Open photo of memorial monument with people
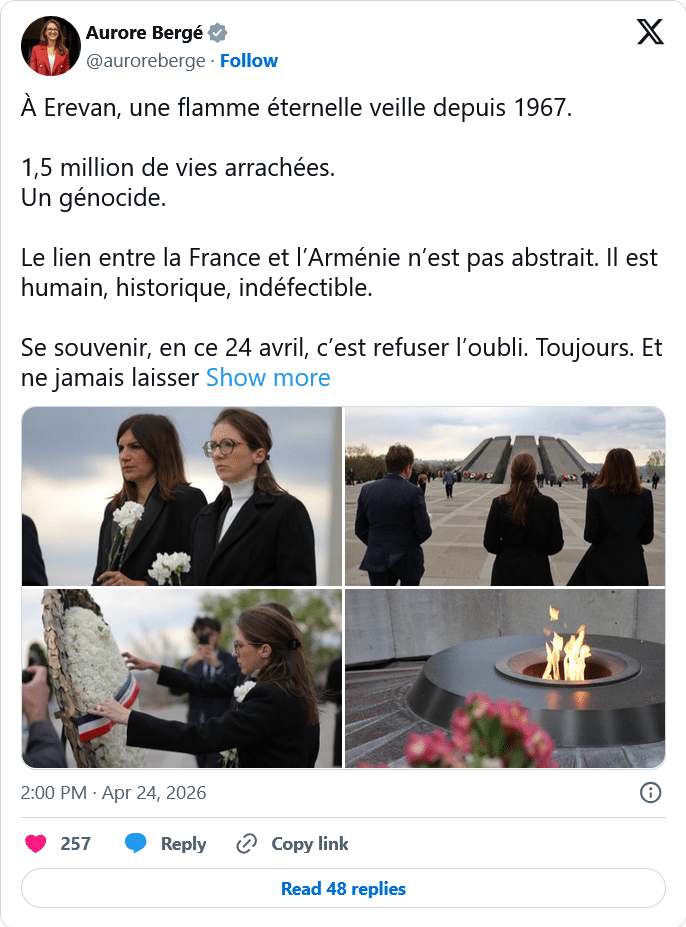 (x=505, y=496)
